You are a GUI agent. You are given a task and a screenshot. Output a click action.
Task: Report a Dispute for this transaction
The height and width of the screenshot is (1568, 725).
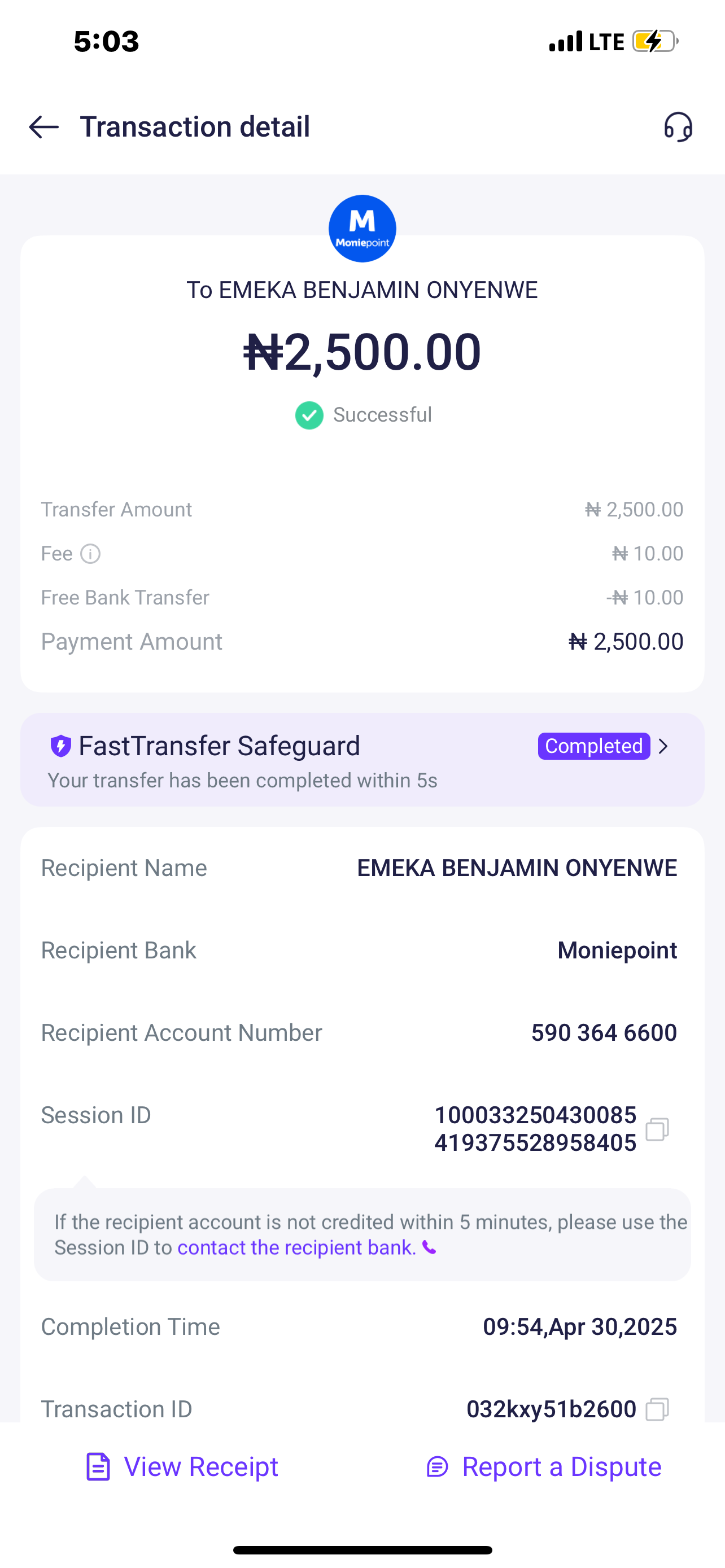click(x=543, y=1467)
